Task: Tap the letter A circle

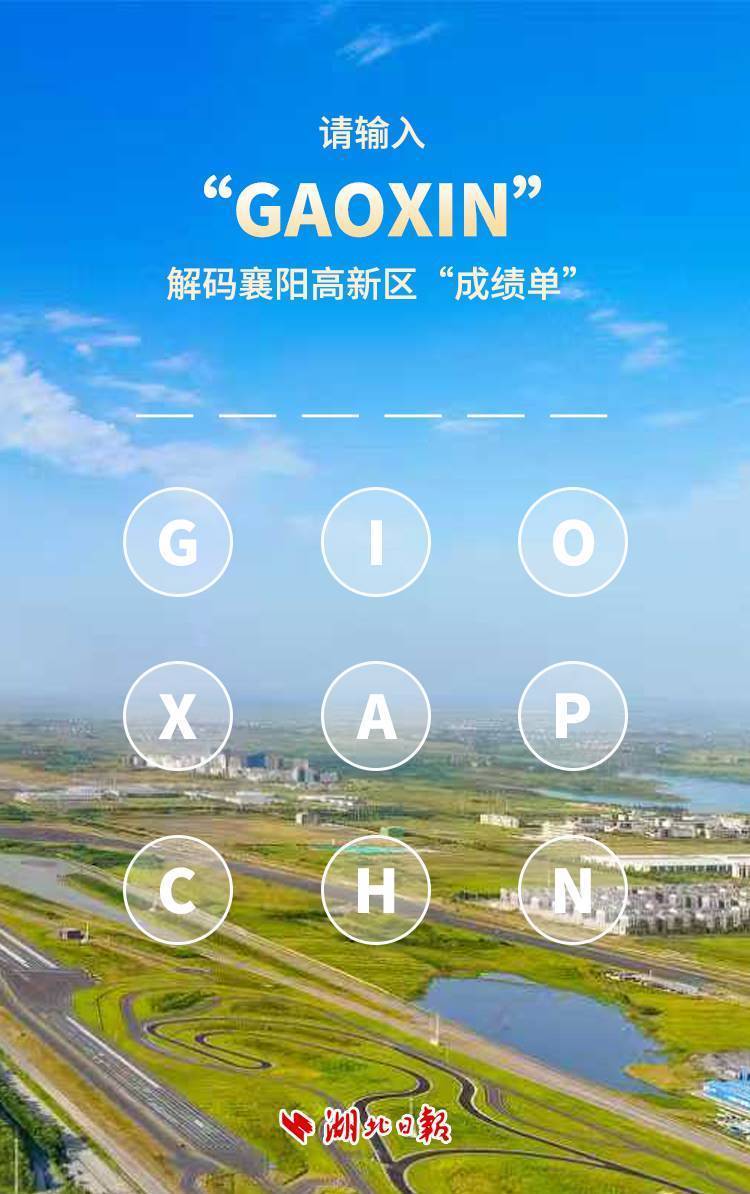Action: [375, 716]
